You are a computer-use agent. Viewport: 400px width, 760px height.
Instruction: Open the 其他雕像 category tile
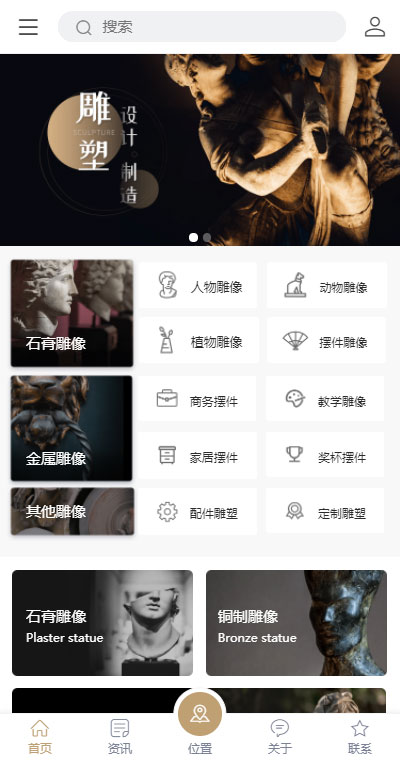(x=72, y=511)
